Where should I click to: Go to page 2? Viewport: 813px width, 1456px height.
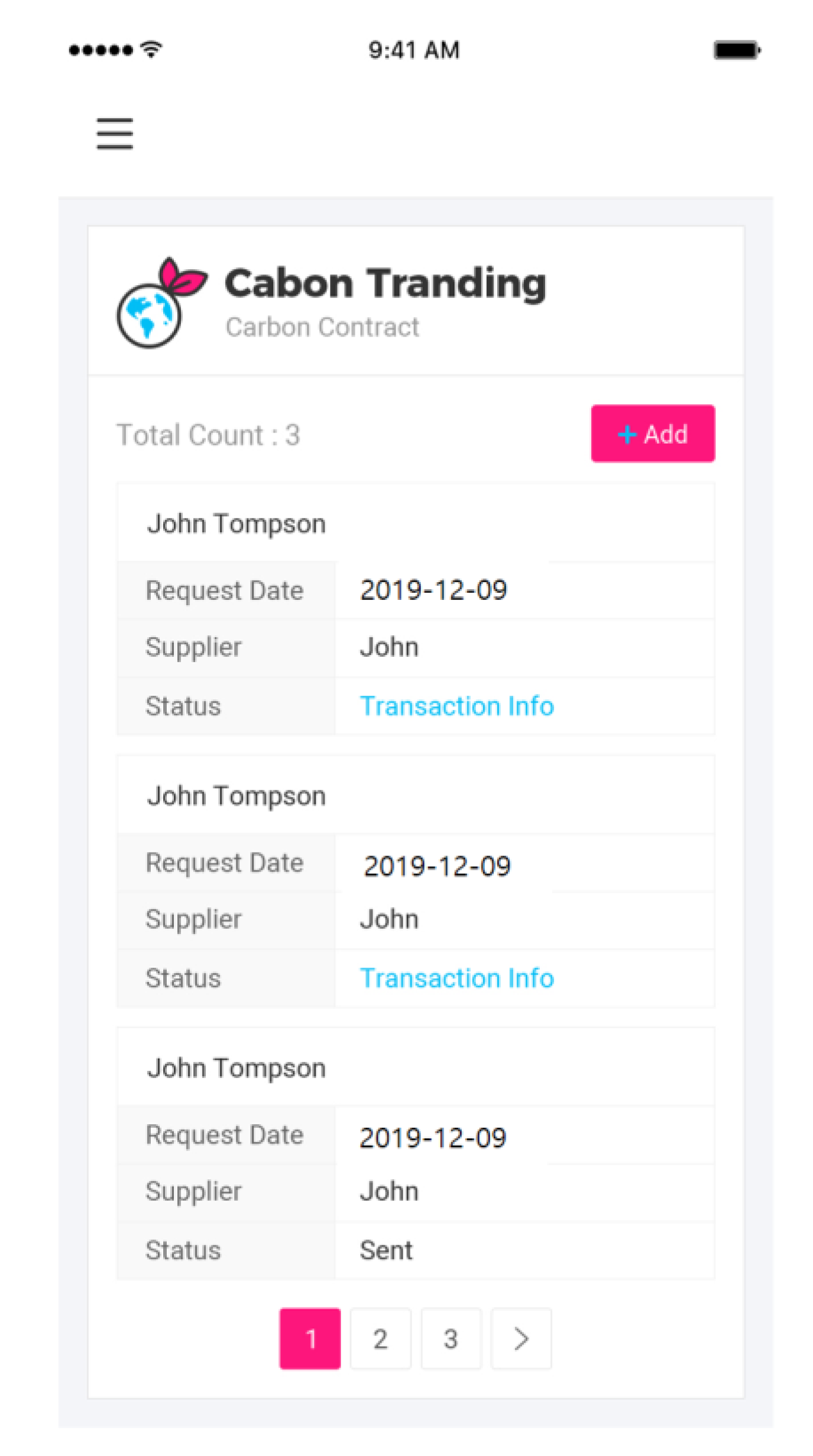[x=380, y=1338]
